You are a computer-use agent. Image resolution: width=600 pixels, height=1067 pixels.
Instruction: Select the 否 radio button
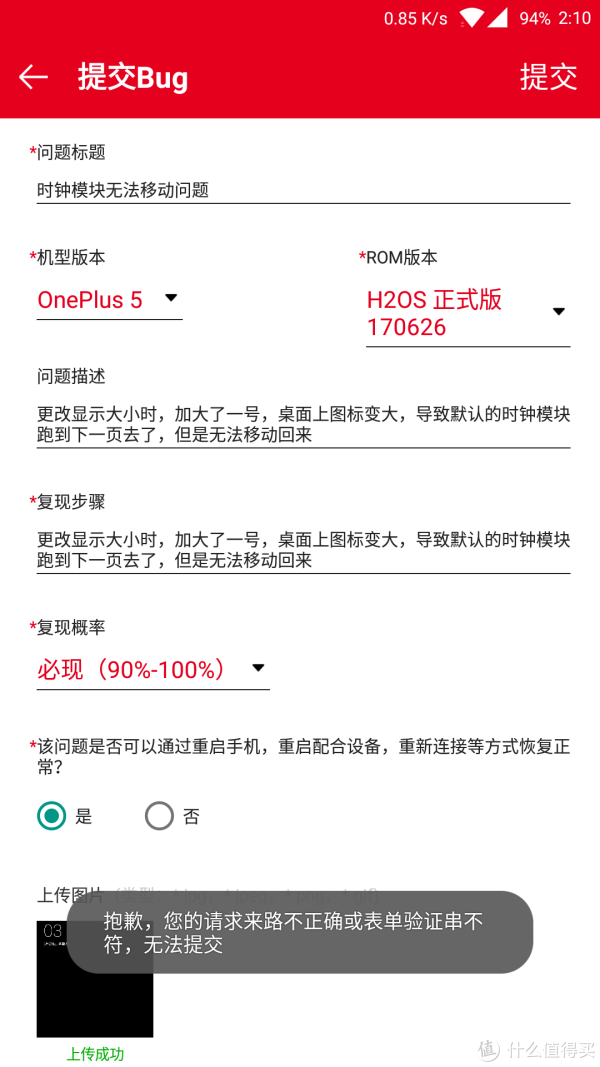pyautogui.click(x=160, y=816)
